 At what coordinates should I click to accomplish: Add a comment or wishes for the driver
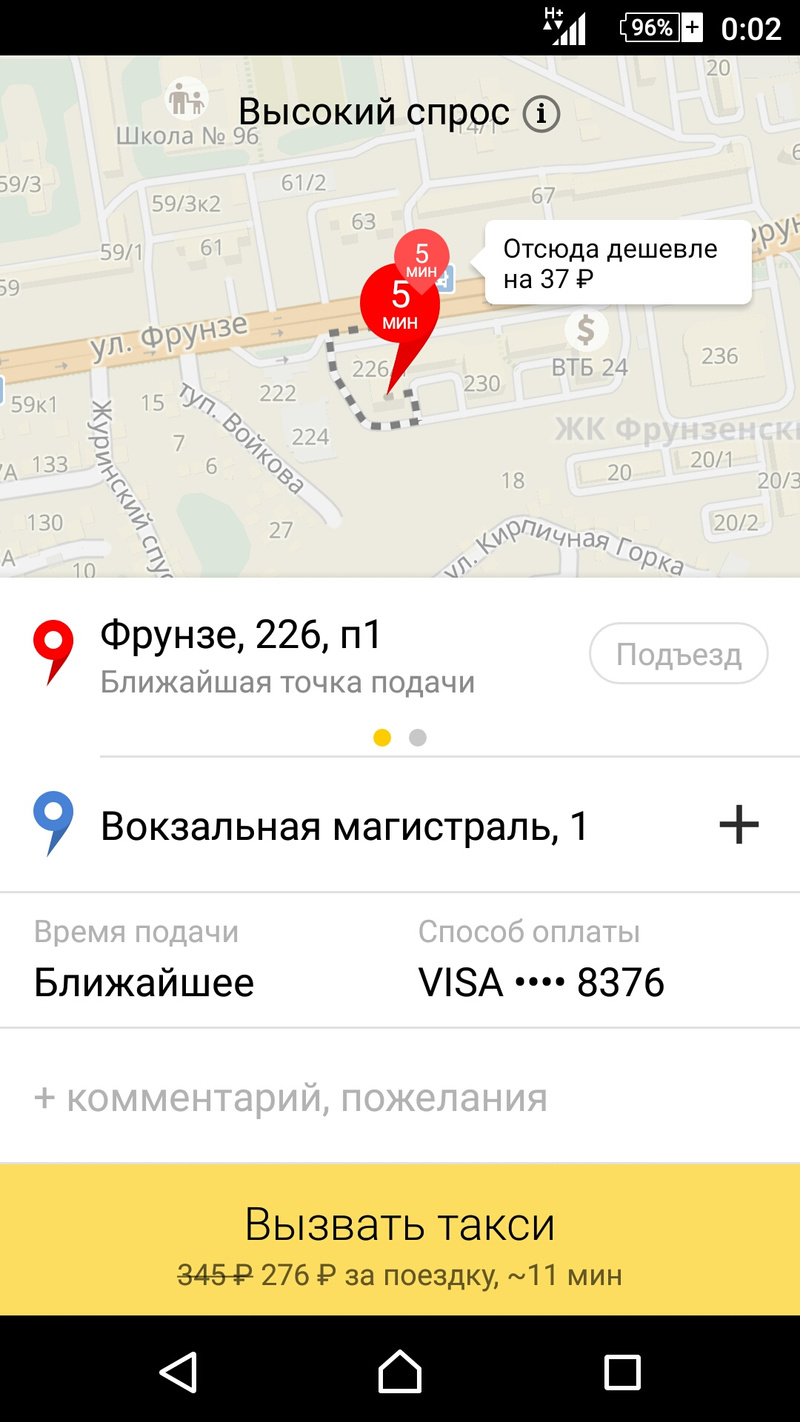(x=290, y=1097)
